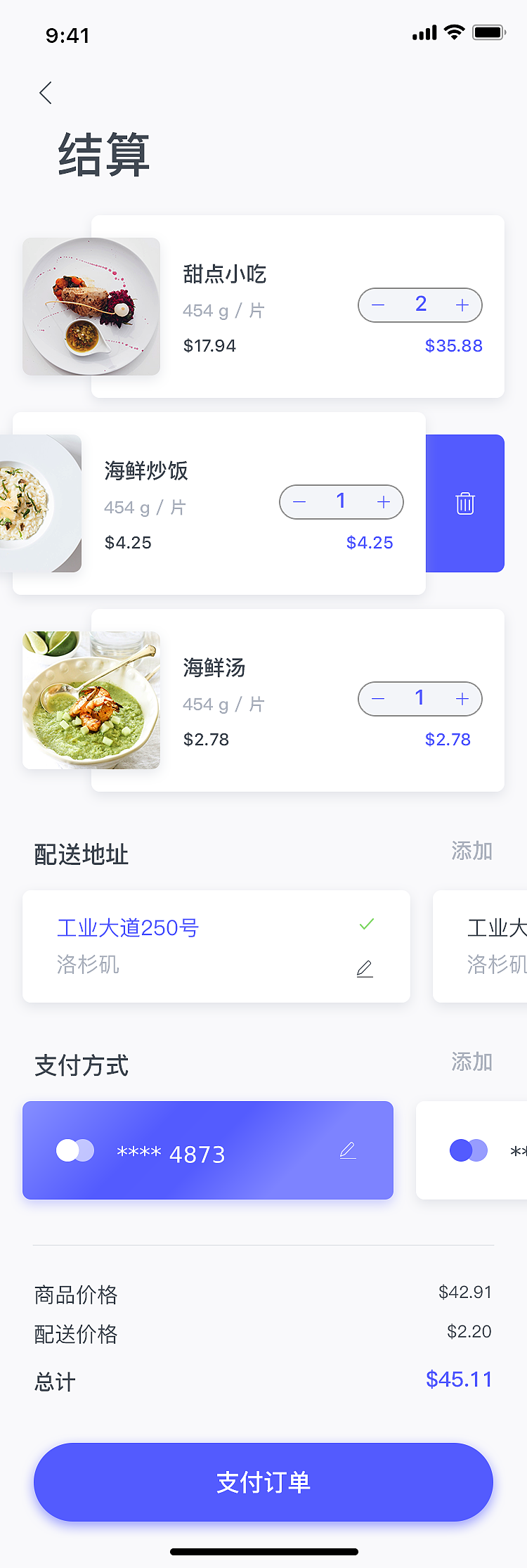Click 添加 next to 支付方式
This screenshot has height=1568, width=527.
coord(471,1062)
